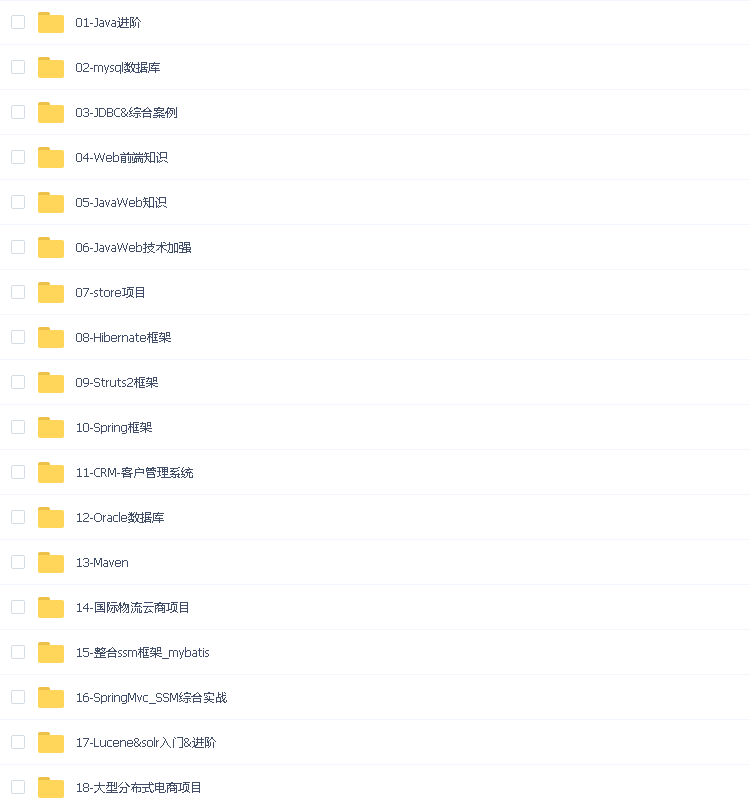750x807 pixels.
Task: Open the 16-SpringMvc_SSM综合实战 folder
Action: pos(151,697)
